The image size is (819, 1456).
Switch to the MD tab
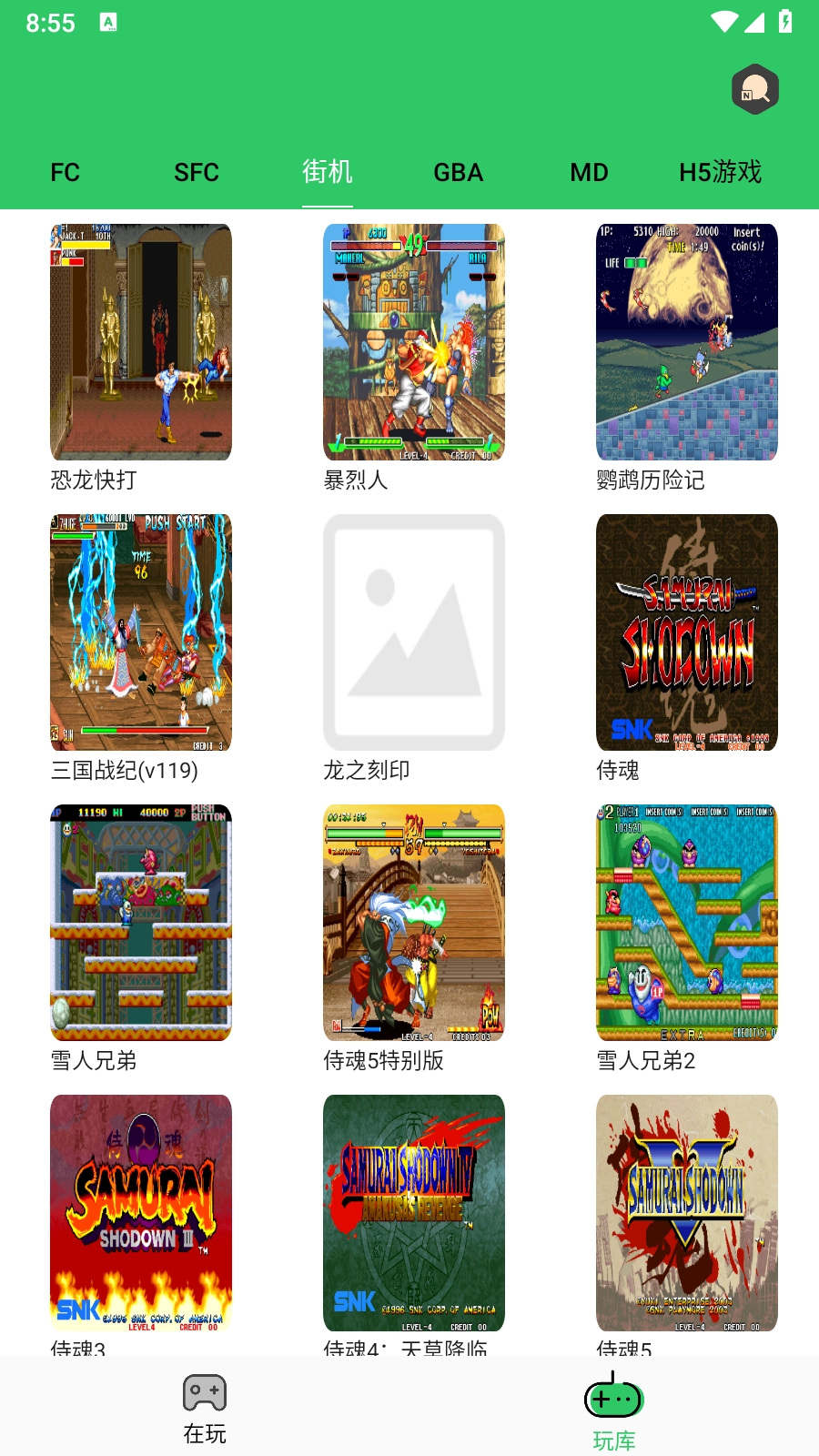589,172
